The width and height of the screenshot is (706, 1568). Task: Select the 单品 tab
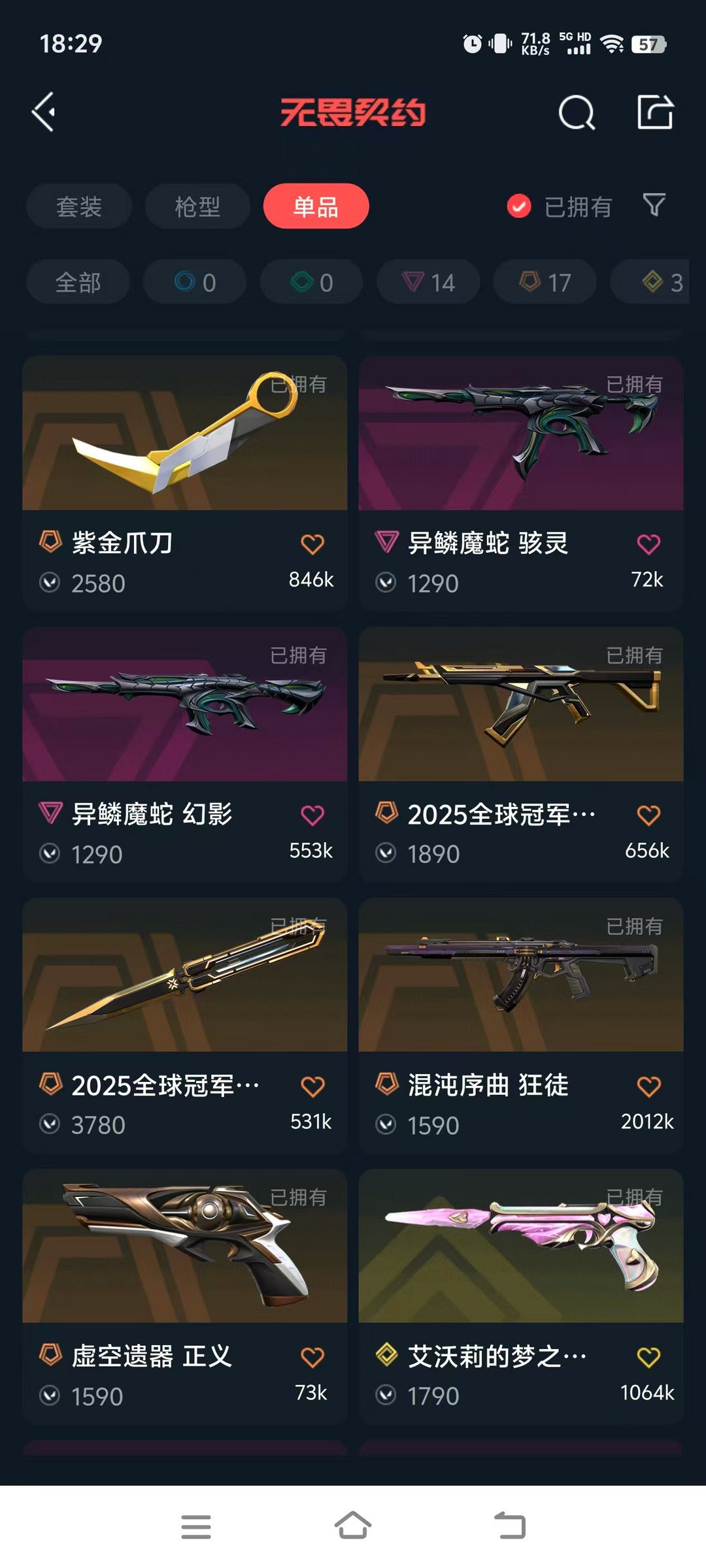click(316, 206)
